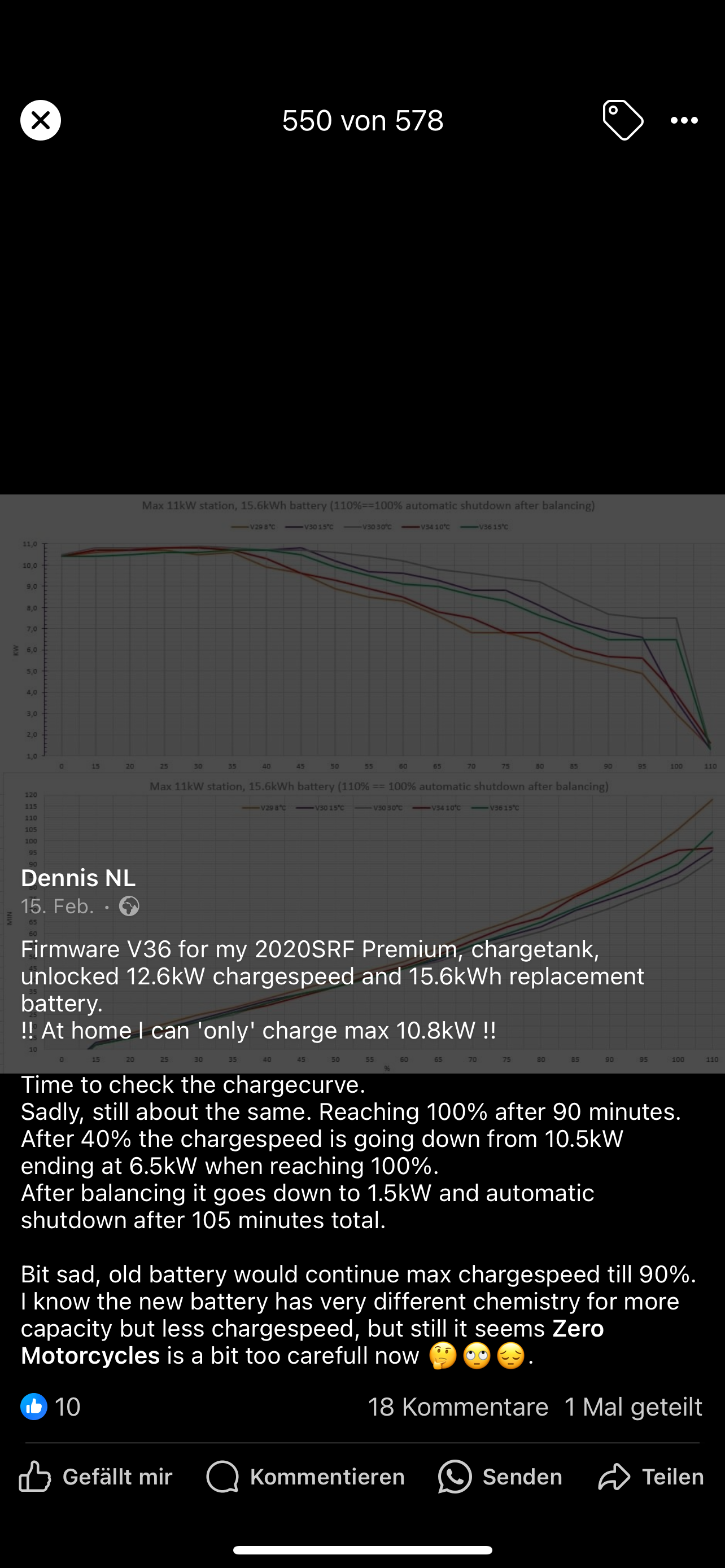725x1568 pixels.
Task: Share the post with Teilen
Action: pyautogui.click(x=650, y=1477)
